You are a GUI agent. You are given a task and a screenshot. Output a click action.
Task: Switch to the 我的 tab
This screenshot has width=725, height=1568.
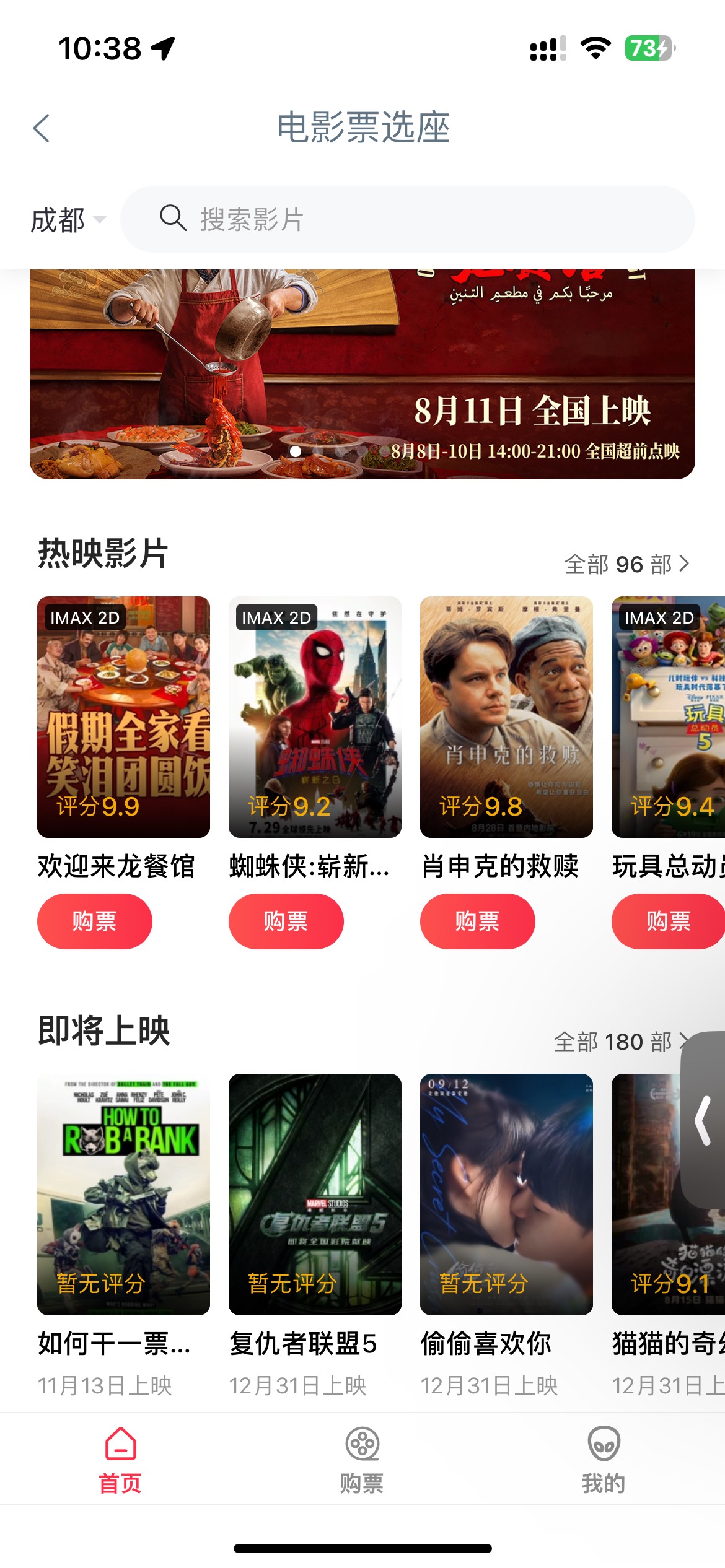(604, 1460)
